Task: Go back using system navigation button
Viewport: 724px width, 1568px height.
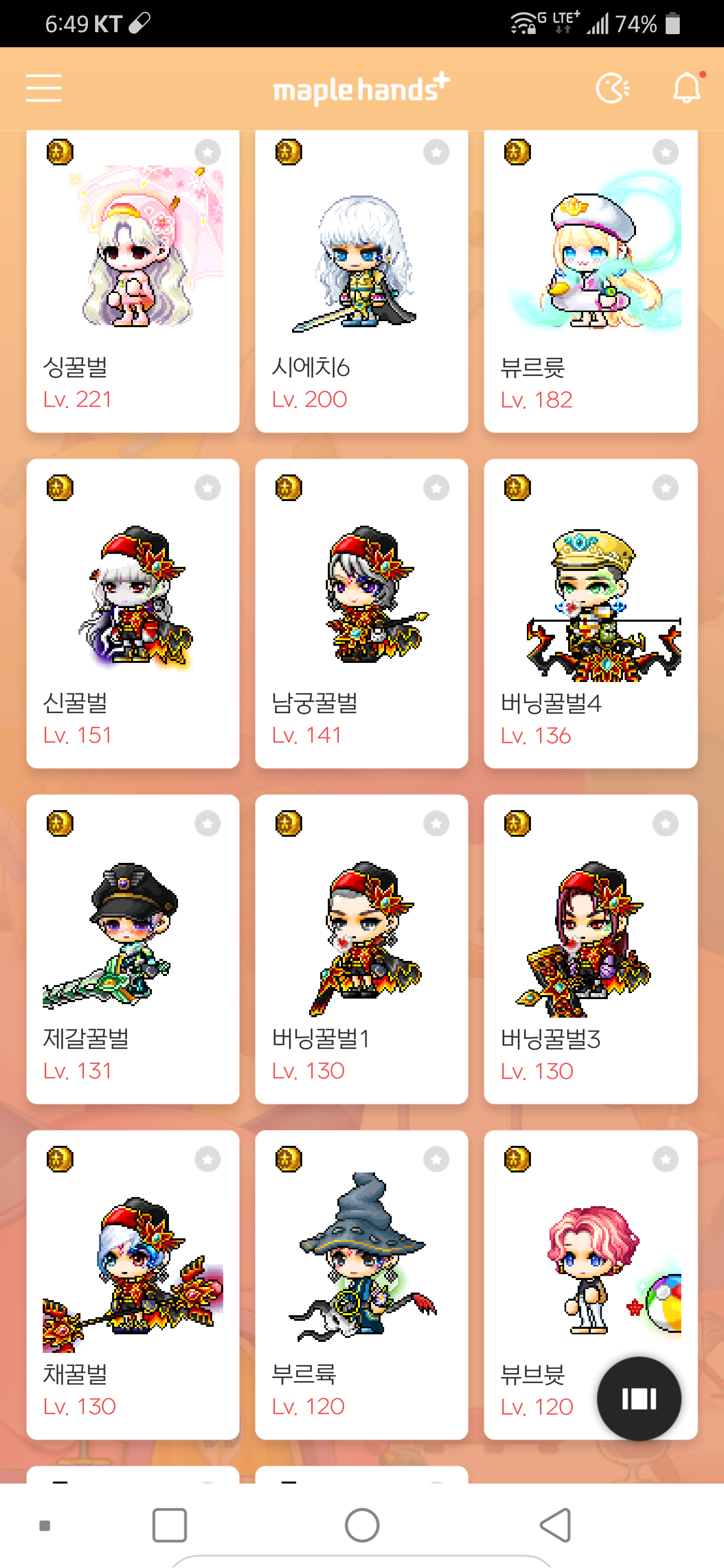Action: click(x=556, y=1525)
